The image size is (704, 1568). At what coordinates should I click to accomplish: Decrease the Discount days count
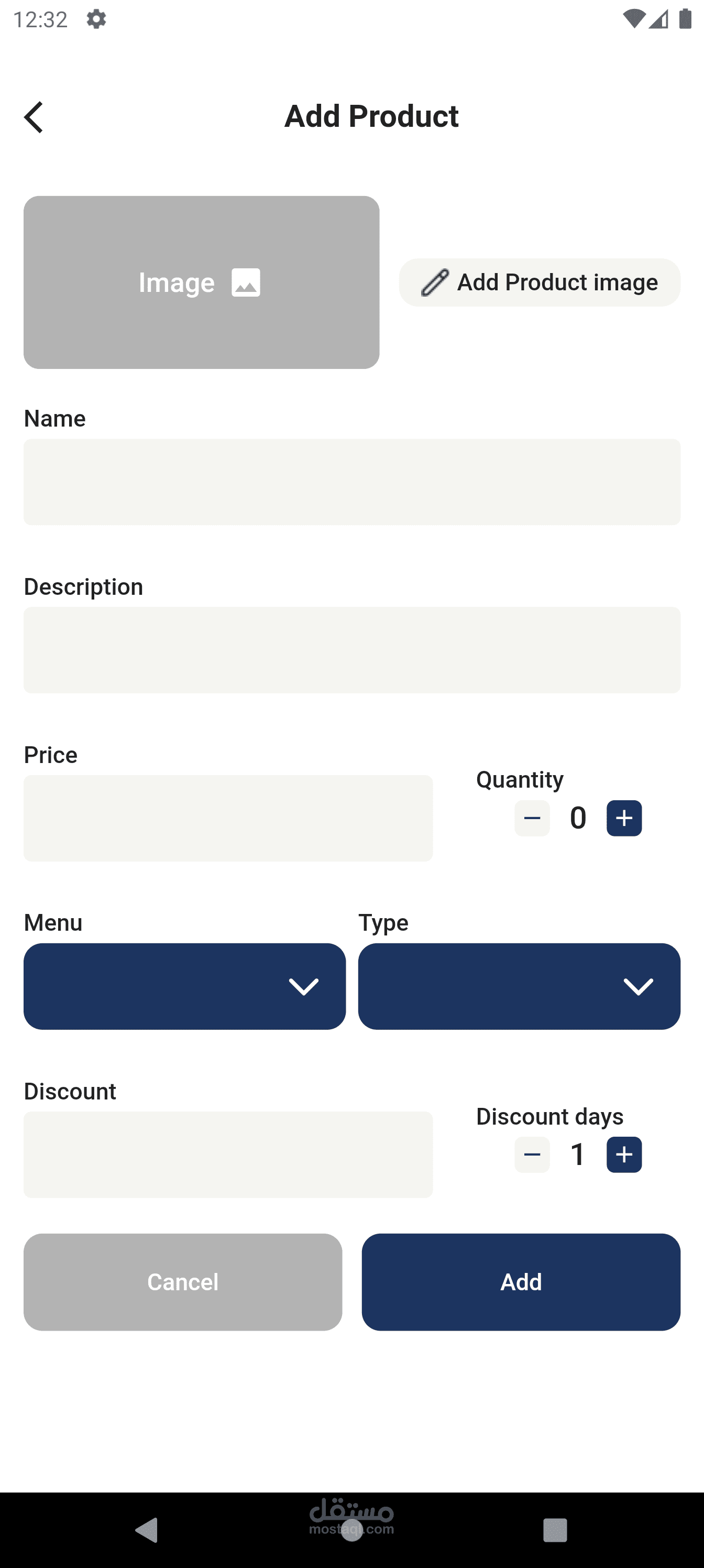532,1155
